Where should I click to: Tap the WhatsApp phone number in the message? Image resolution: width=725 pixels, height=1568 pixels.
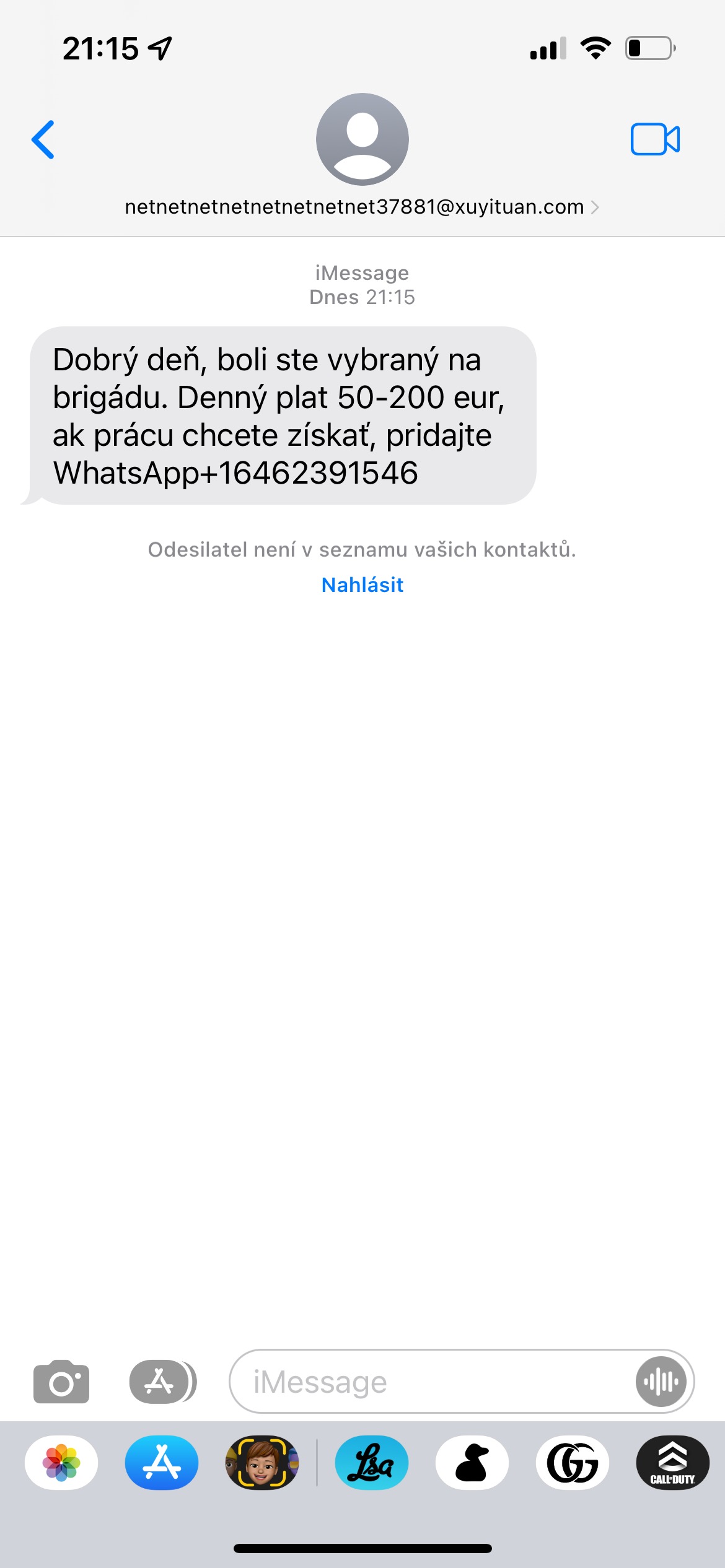click(x=317, y=473)
